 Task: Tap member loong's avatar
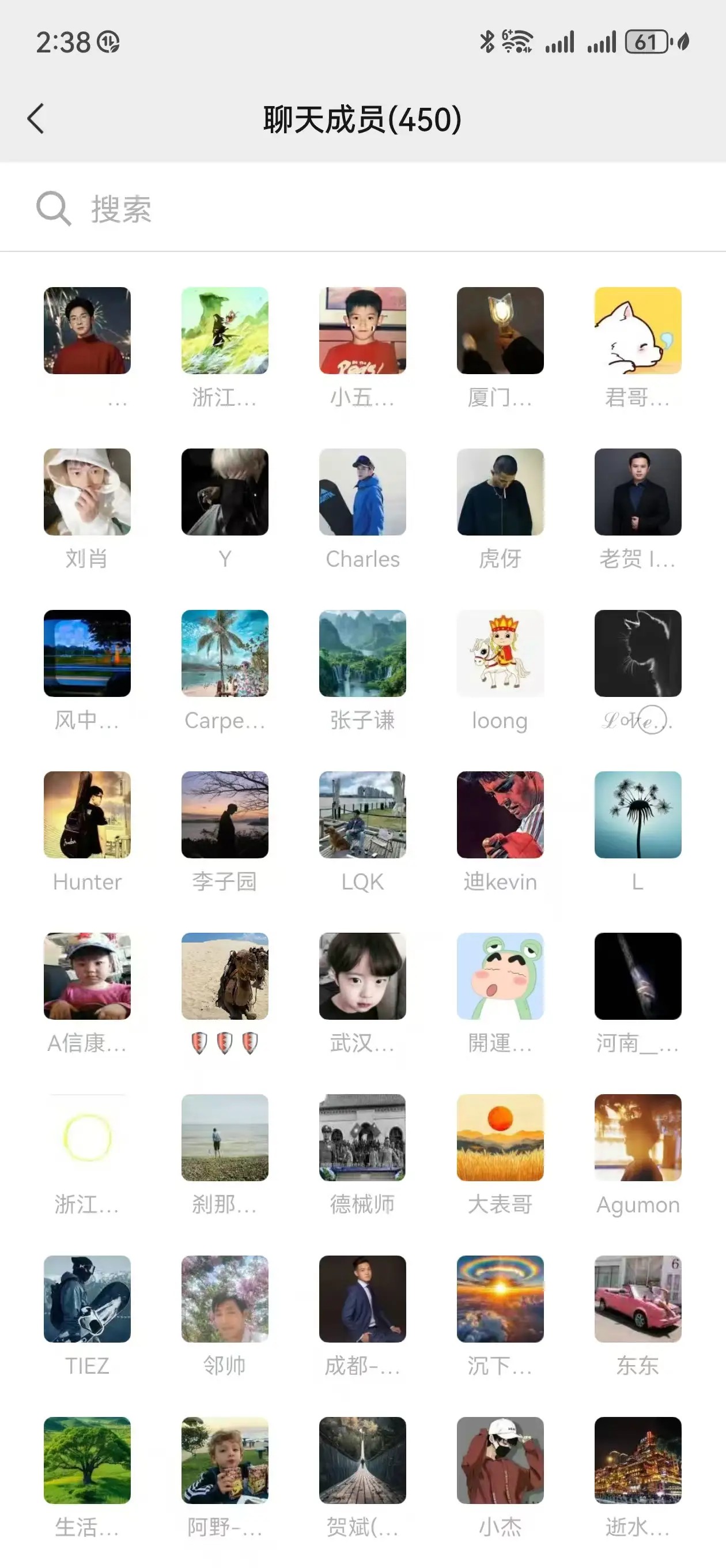[500, 654]
